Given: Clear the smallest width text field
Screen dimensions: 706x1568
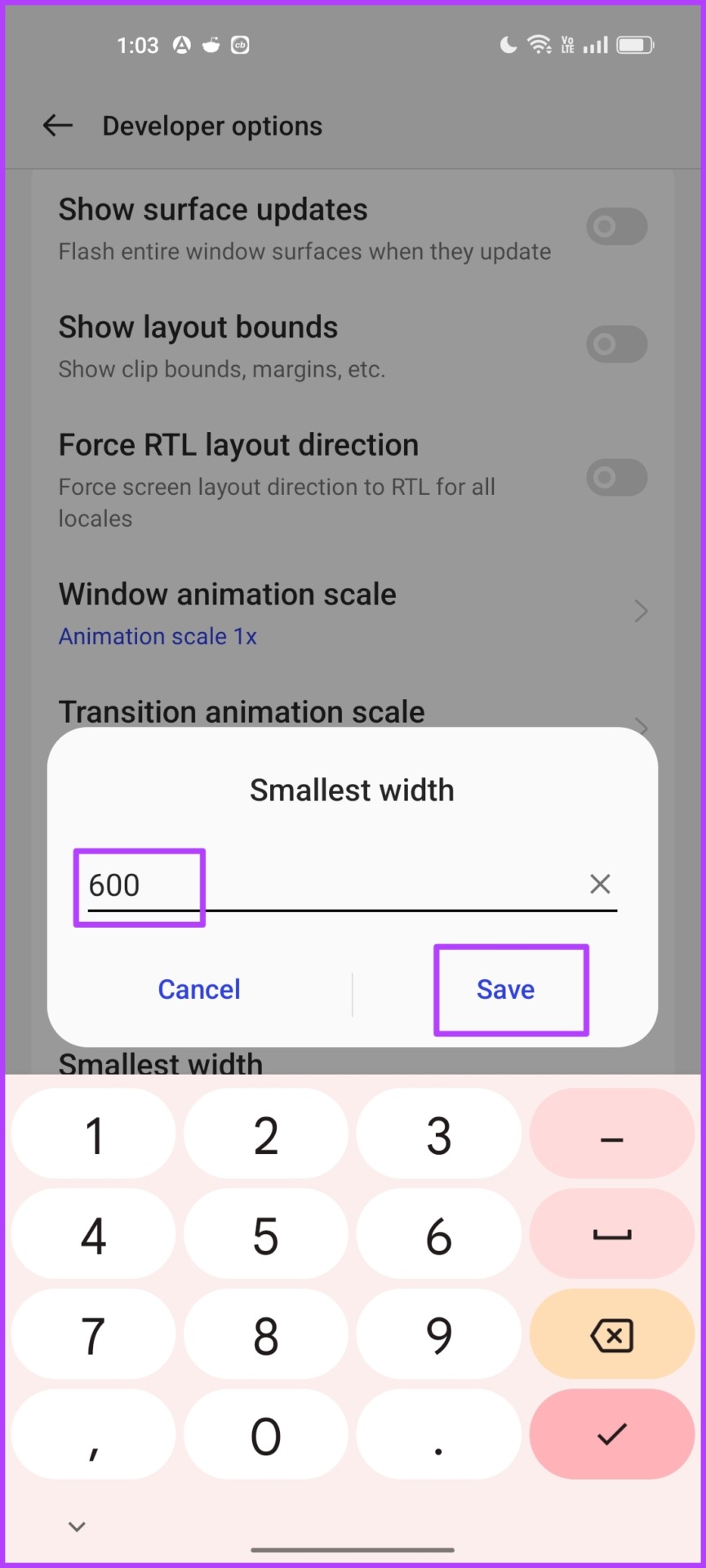Looking at the screenshot, I should (x=600, y=884).
